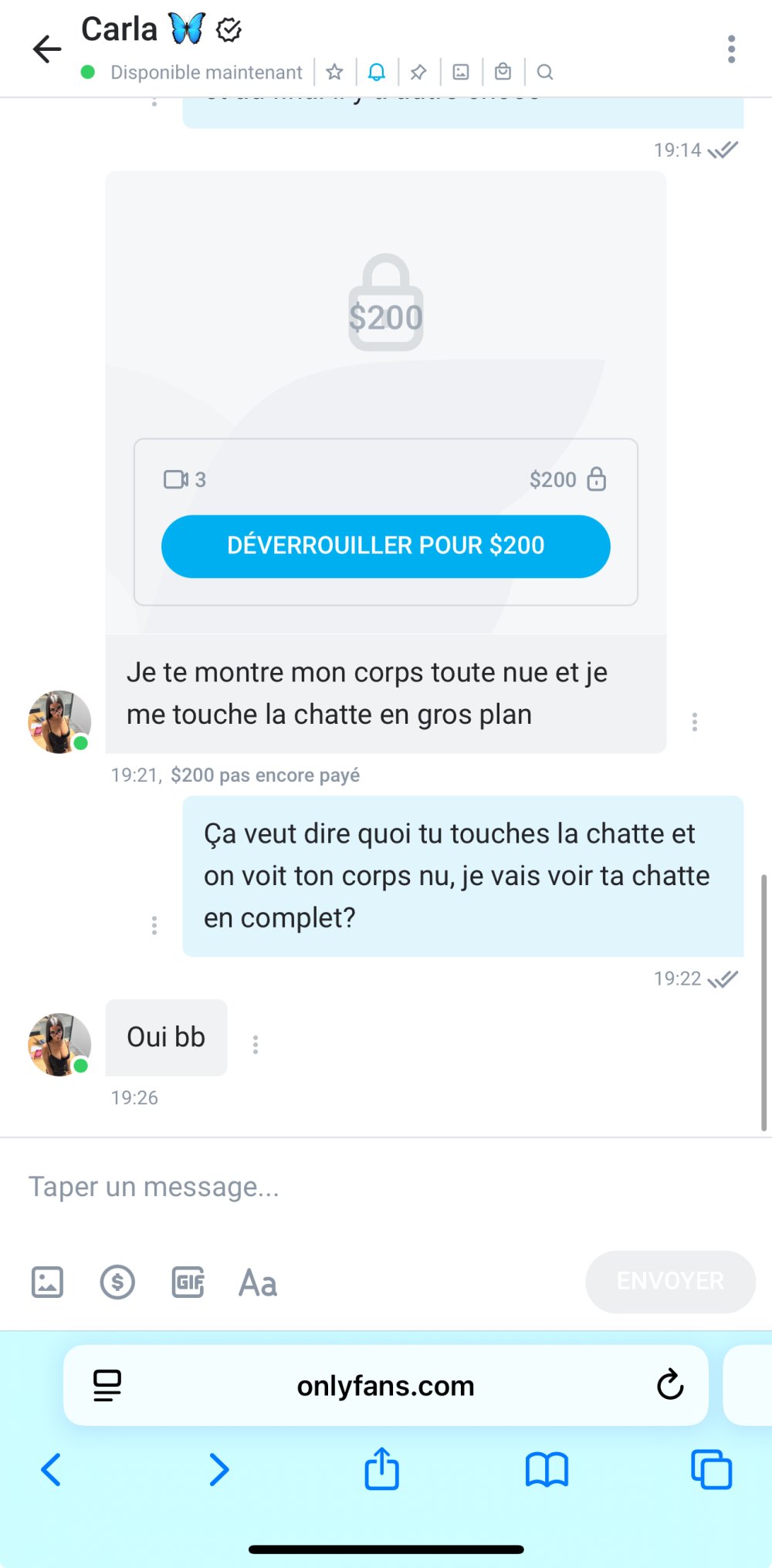Viewport: 772px width, 1568px height.
Task: Add Carla to favorites star
Action: [334, 73]
